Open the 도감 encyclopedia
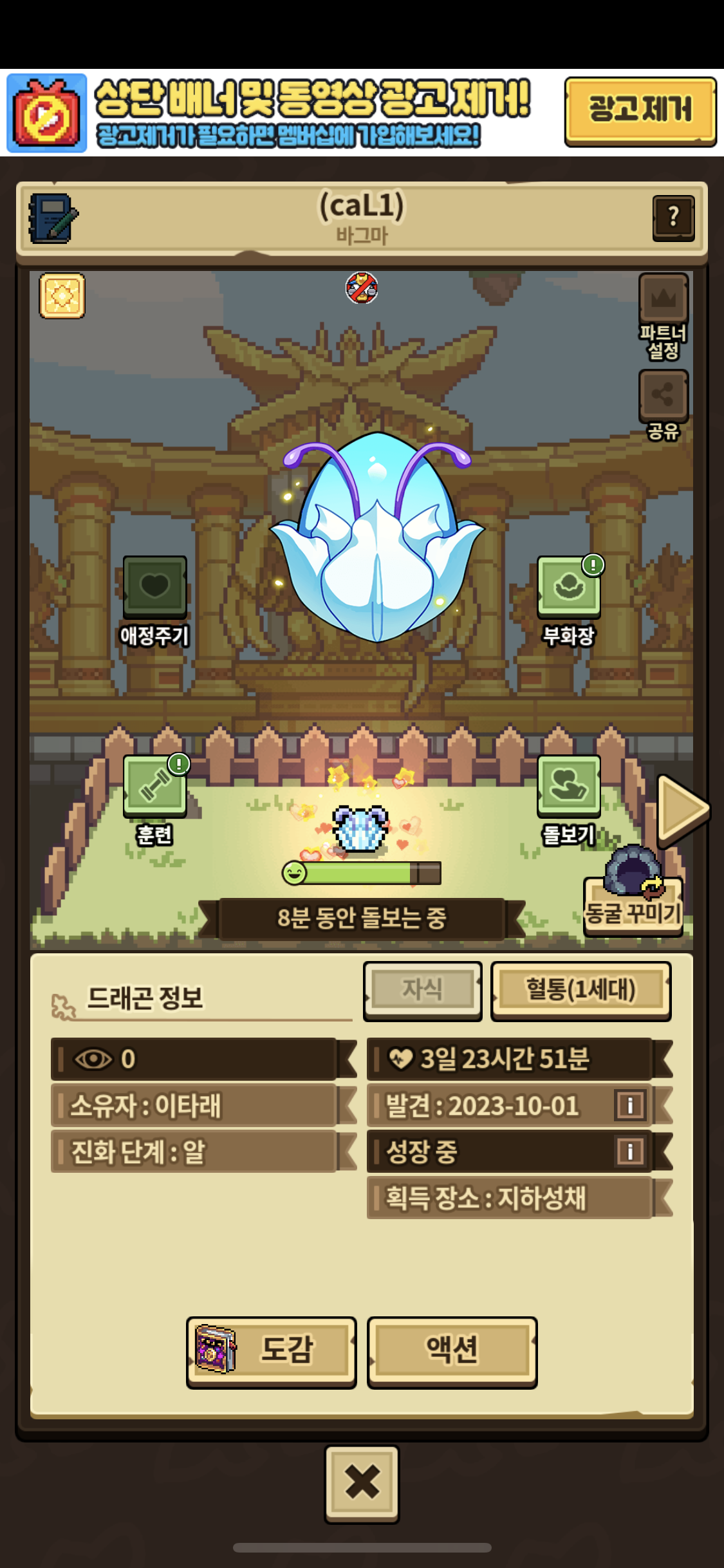 (x=271, y=1351)
